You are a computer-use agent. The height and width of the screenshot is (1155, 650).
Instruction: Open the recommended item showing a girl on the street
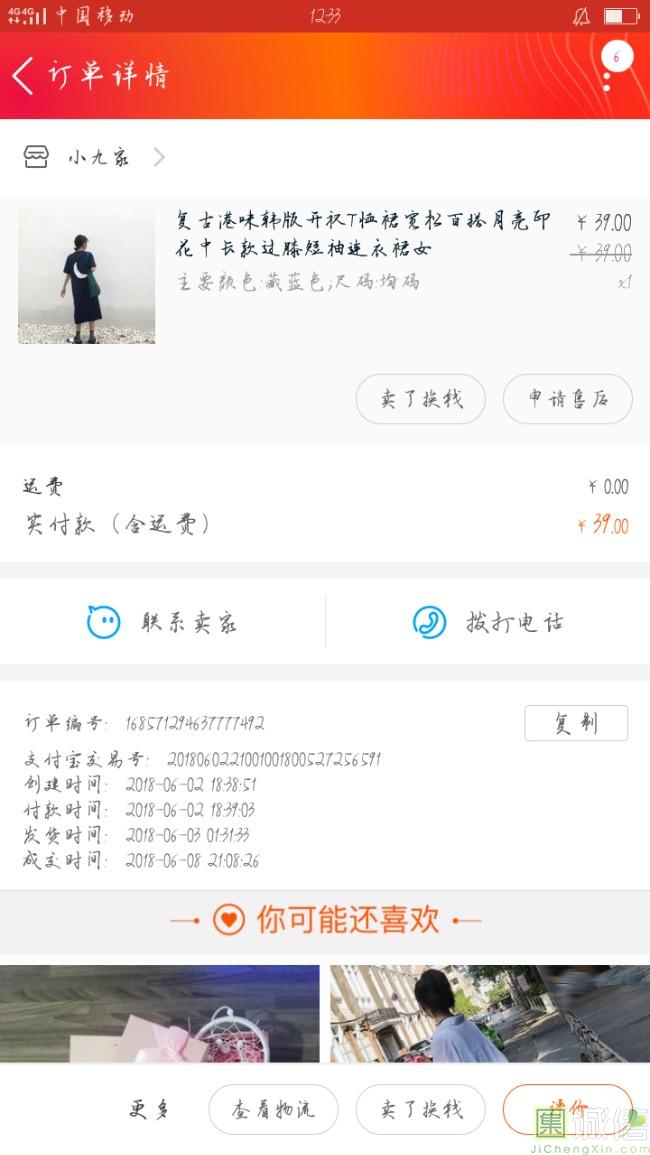[490, 1012]
